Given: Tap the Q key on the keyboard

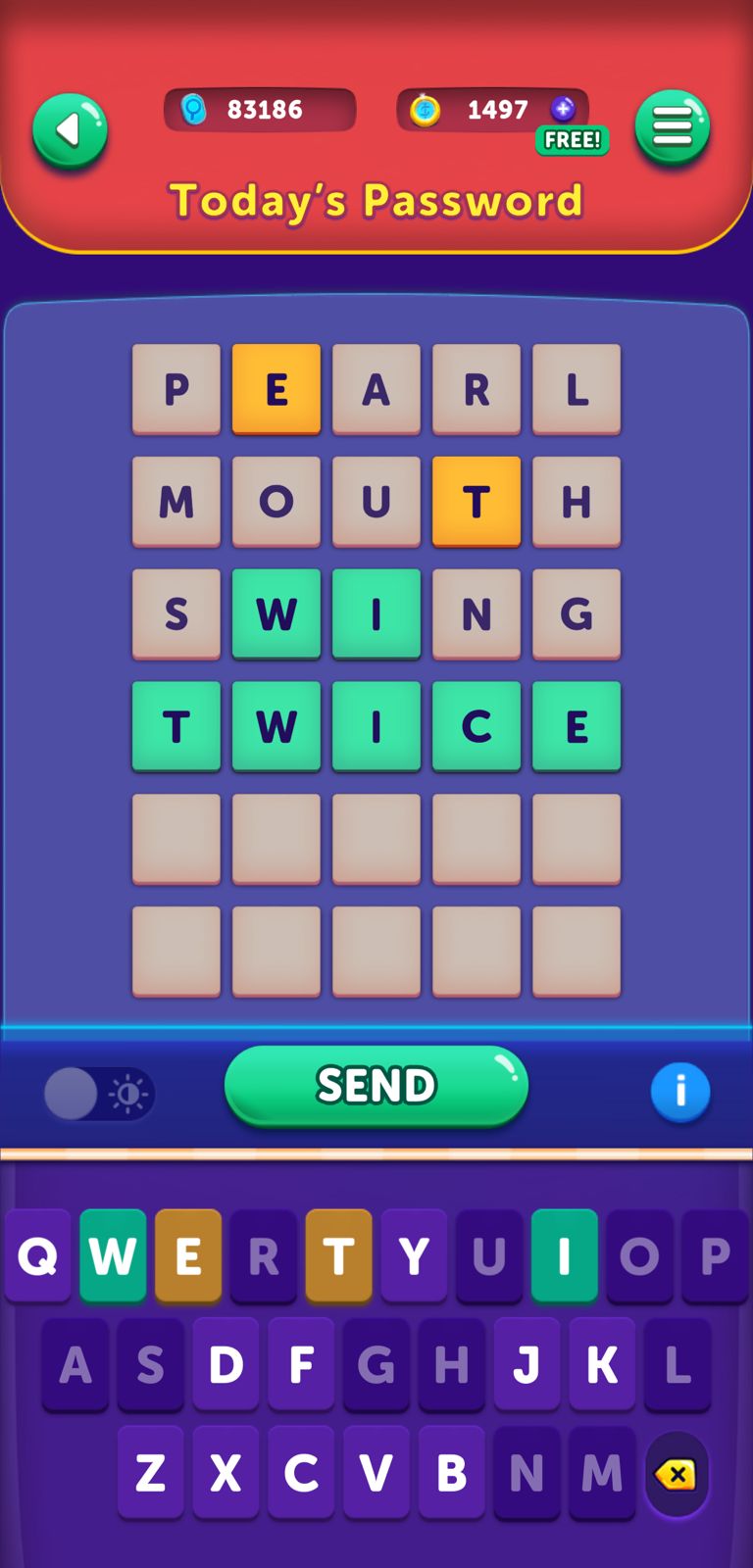Looking at the screenshot, I should 37,1255.
